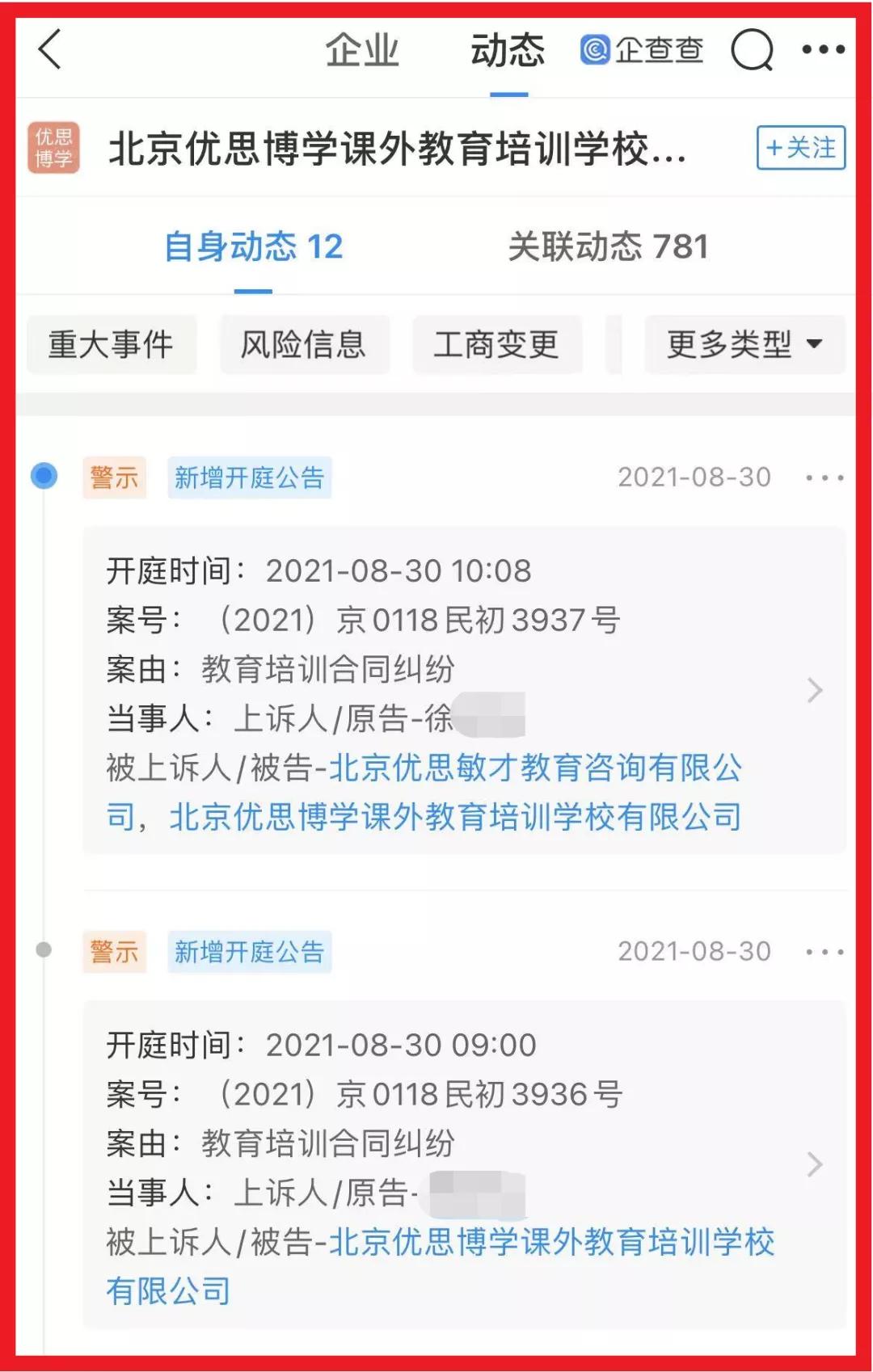Expand the first court announcement via right chevron
This screenshot has height=1372, width=873.
tap(812, 692)
